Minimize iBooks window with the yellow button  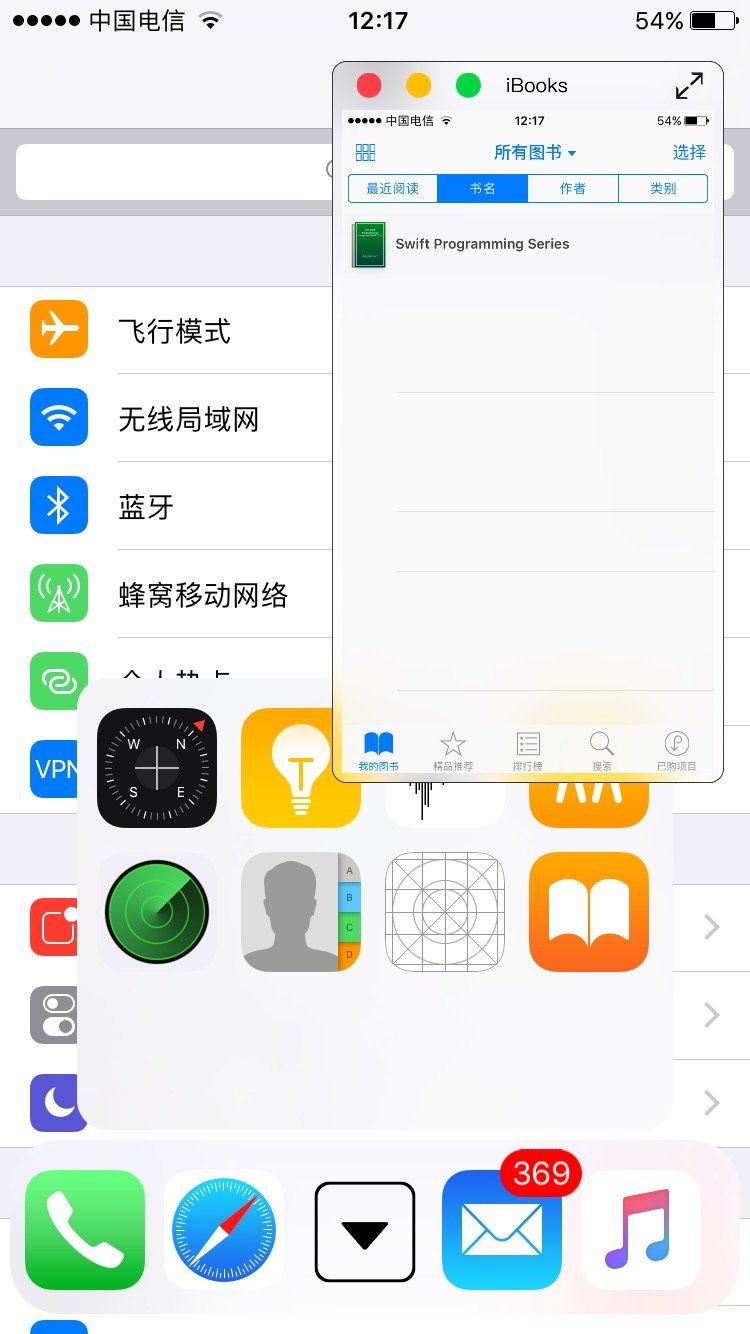[418, 86]
